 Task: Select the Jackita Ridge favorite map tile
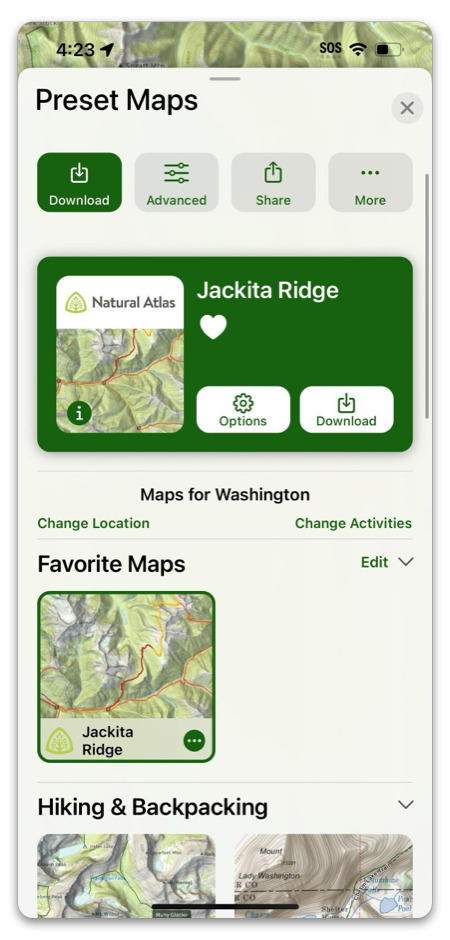point(126,677)
